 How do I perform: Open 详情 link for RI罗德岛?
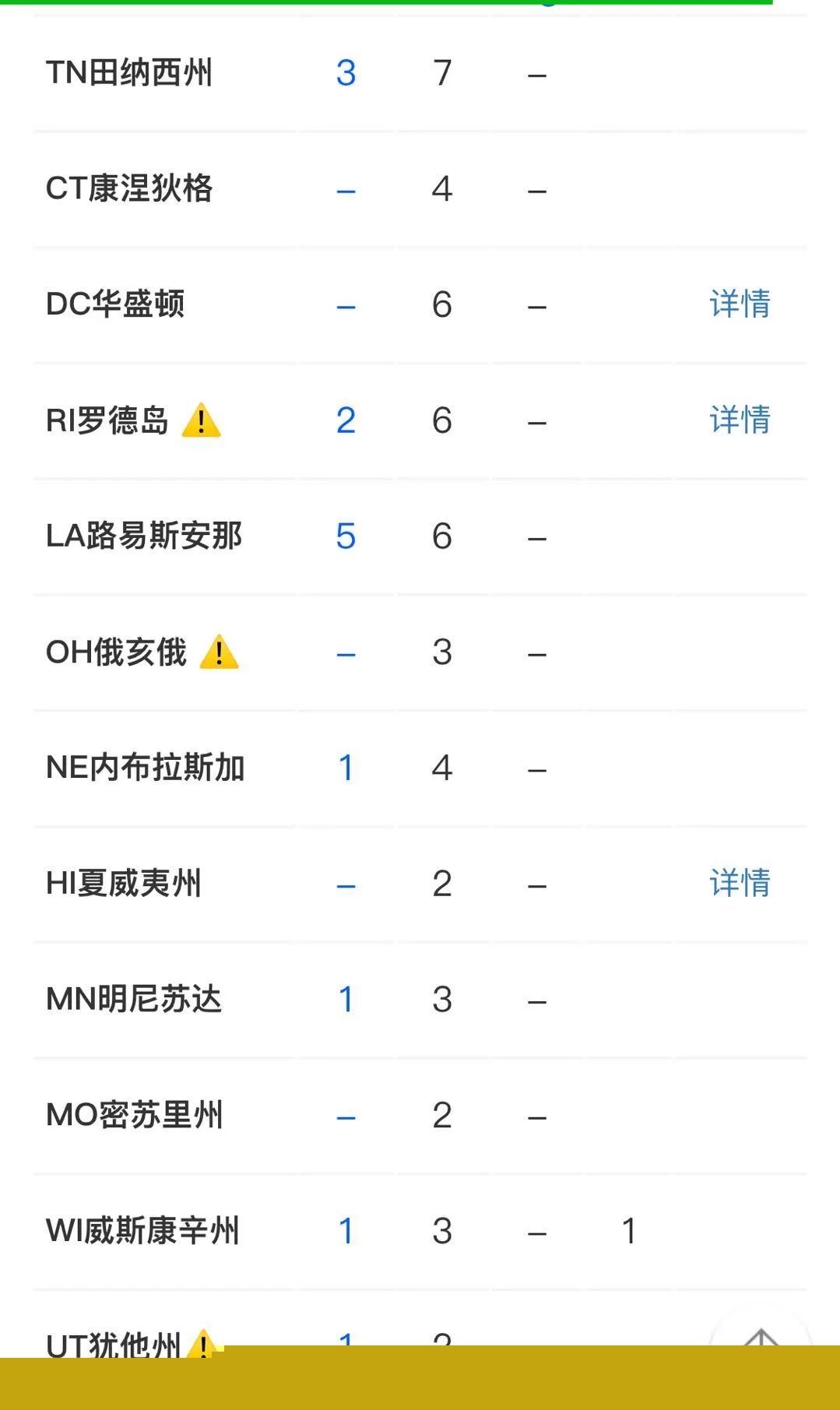(740, 420)
